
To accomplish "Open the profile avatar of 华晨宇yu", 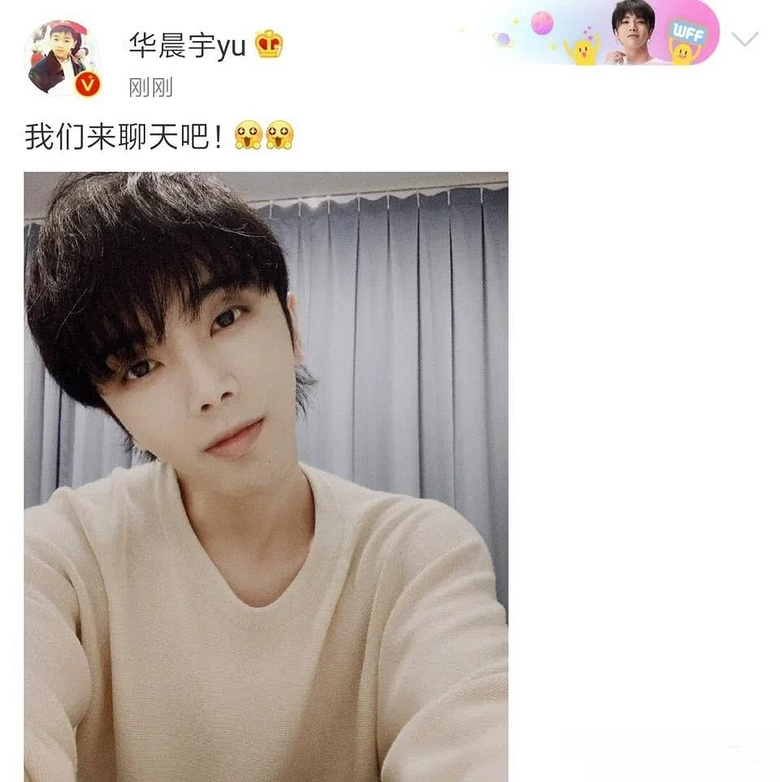I will 61,57.
